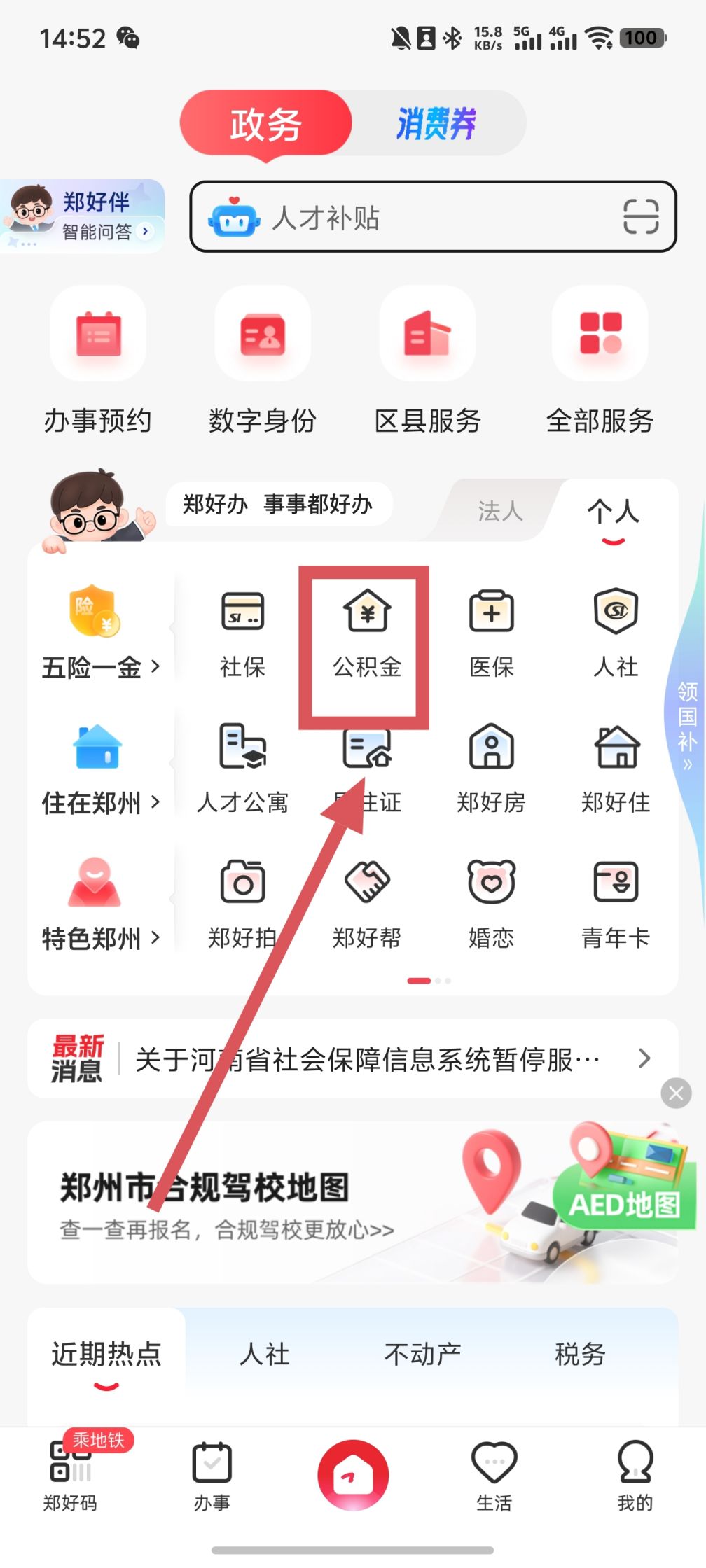This screenshot has height=1568, width=706.
Task: View 全部服务
Action: [600, 362]
